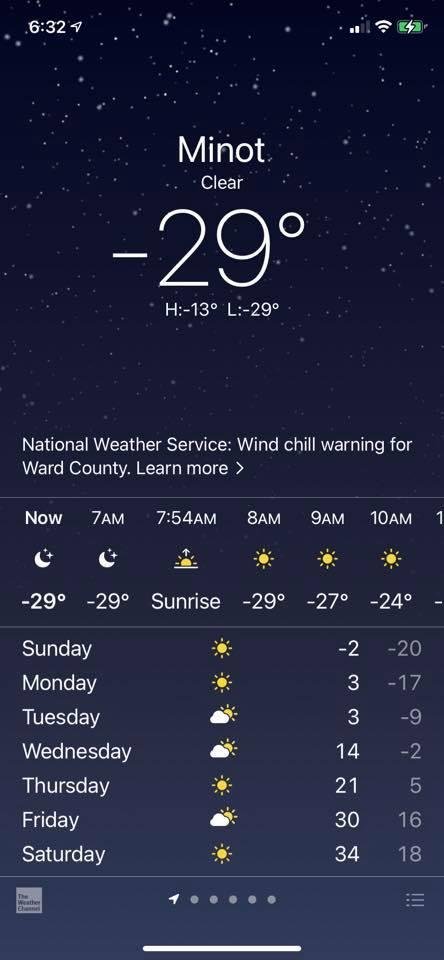The height and width of the screenshot is (960, 444).
Task: Tap the location page indicator dots
Action: [222, 899]
